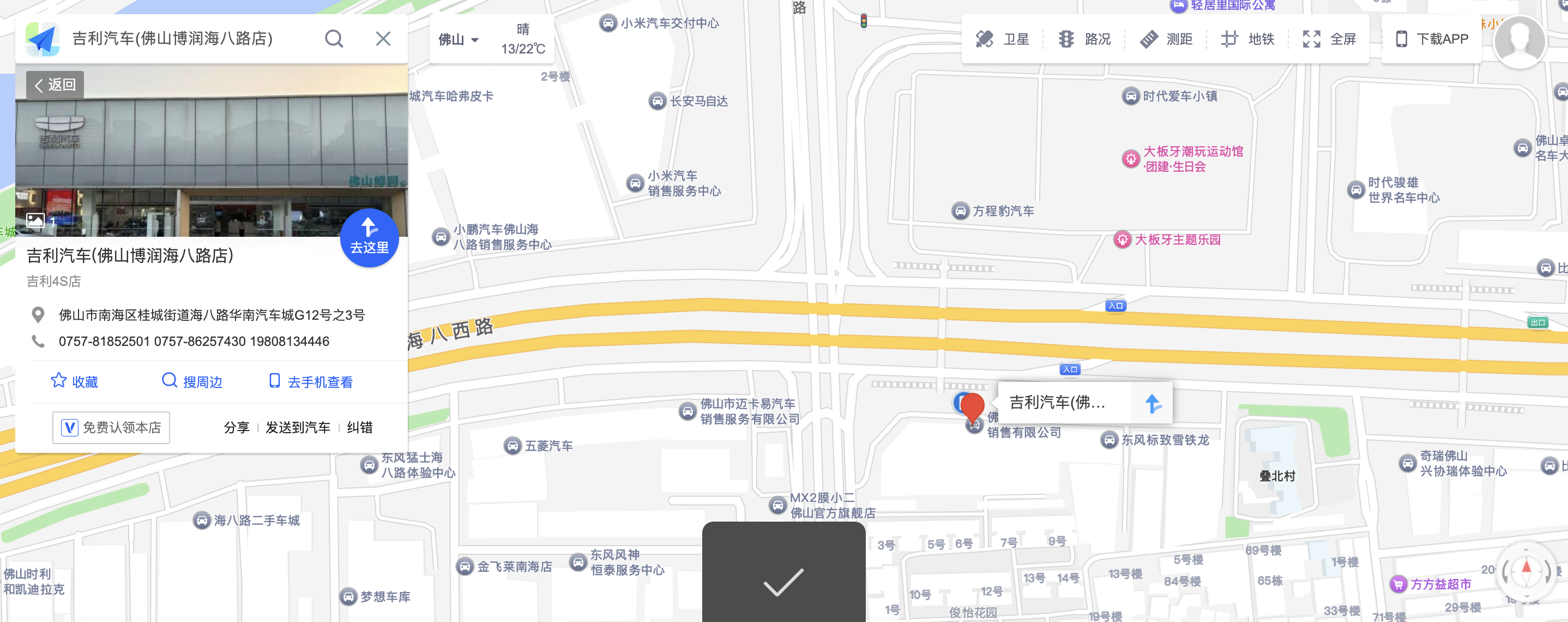
Task: Tap the 下载APP button
Action: 1431,40
